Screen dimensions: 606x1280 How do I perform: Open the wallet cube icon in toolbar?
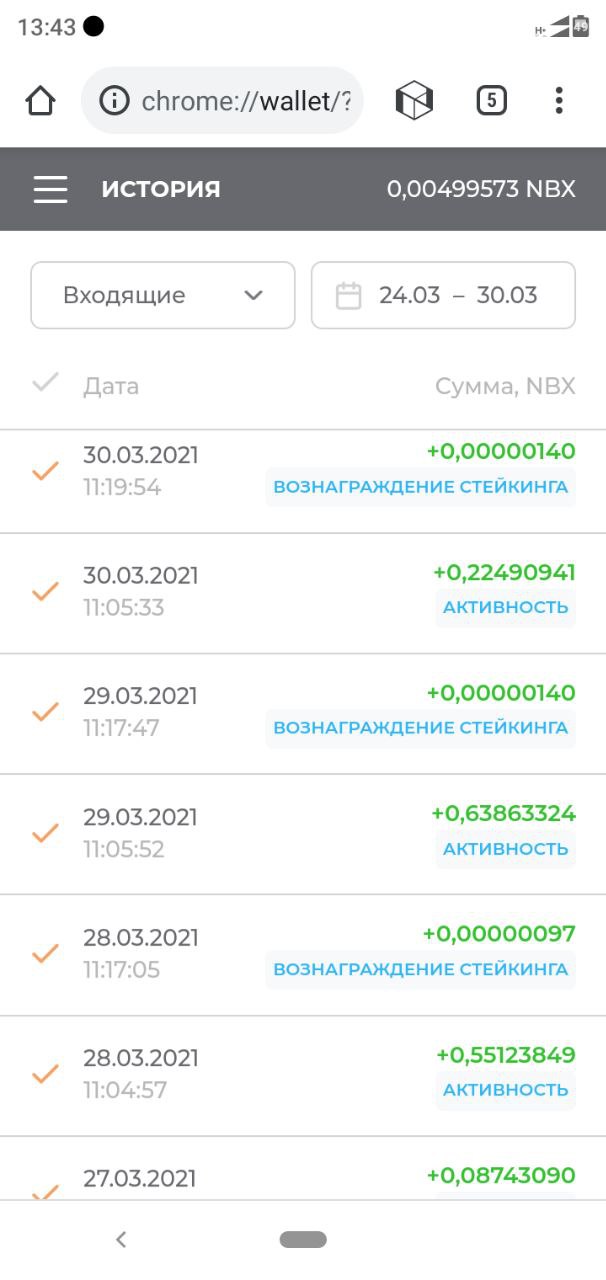[x=414, y=101]
